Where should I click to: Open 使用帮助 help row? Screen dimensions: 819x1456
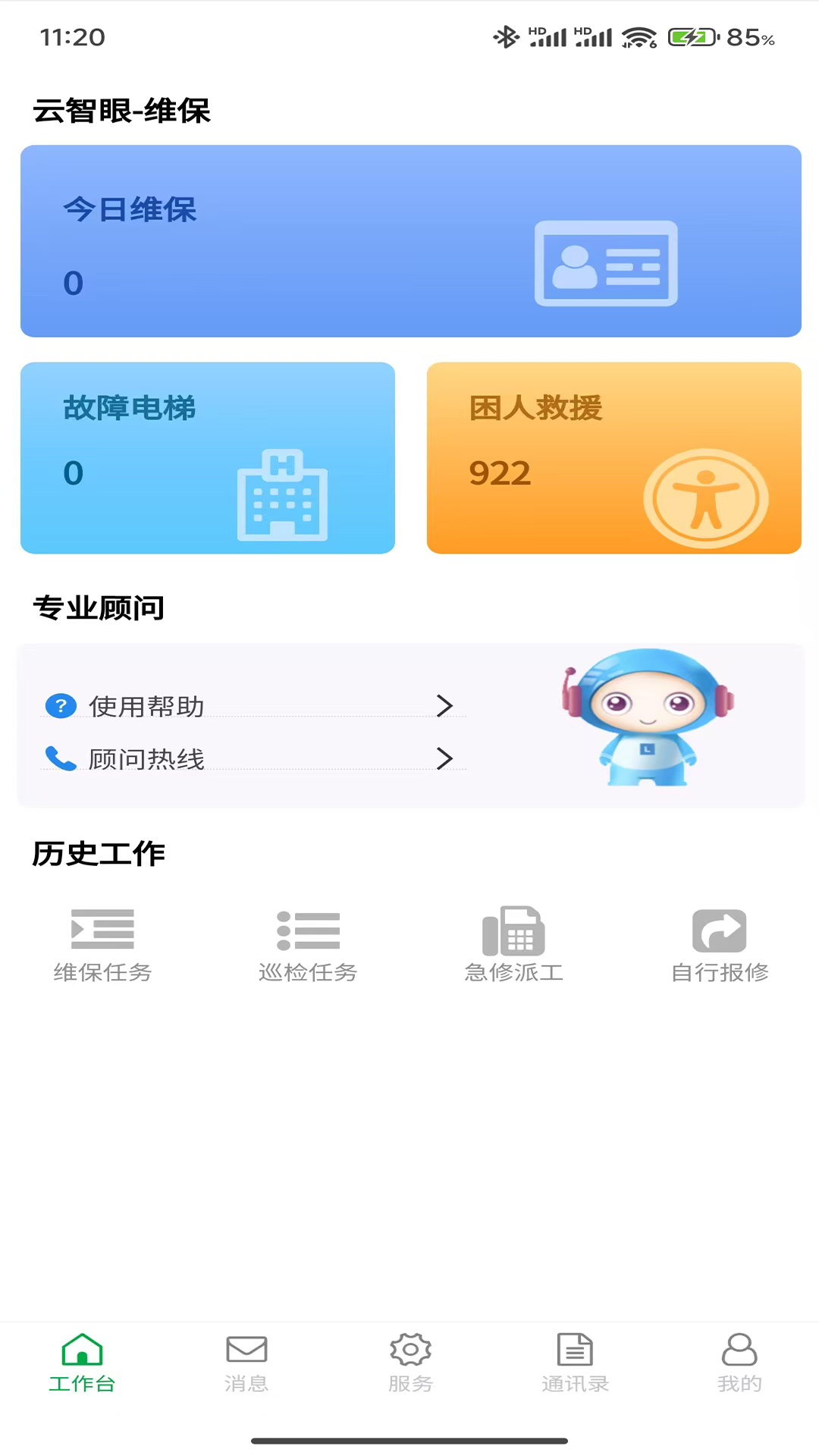point(253,706)
